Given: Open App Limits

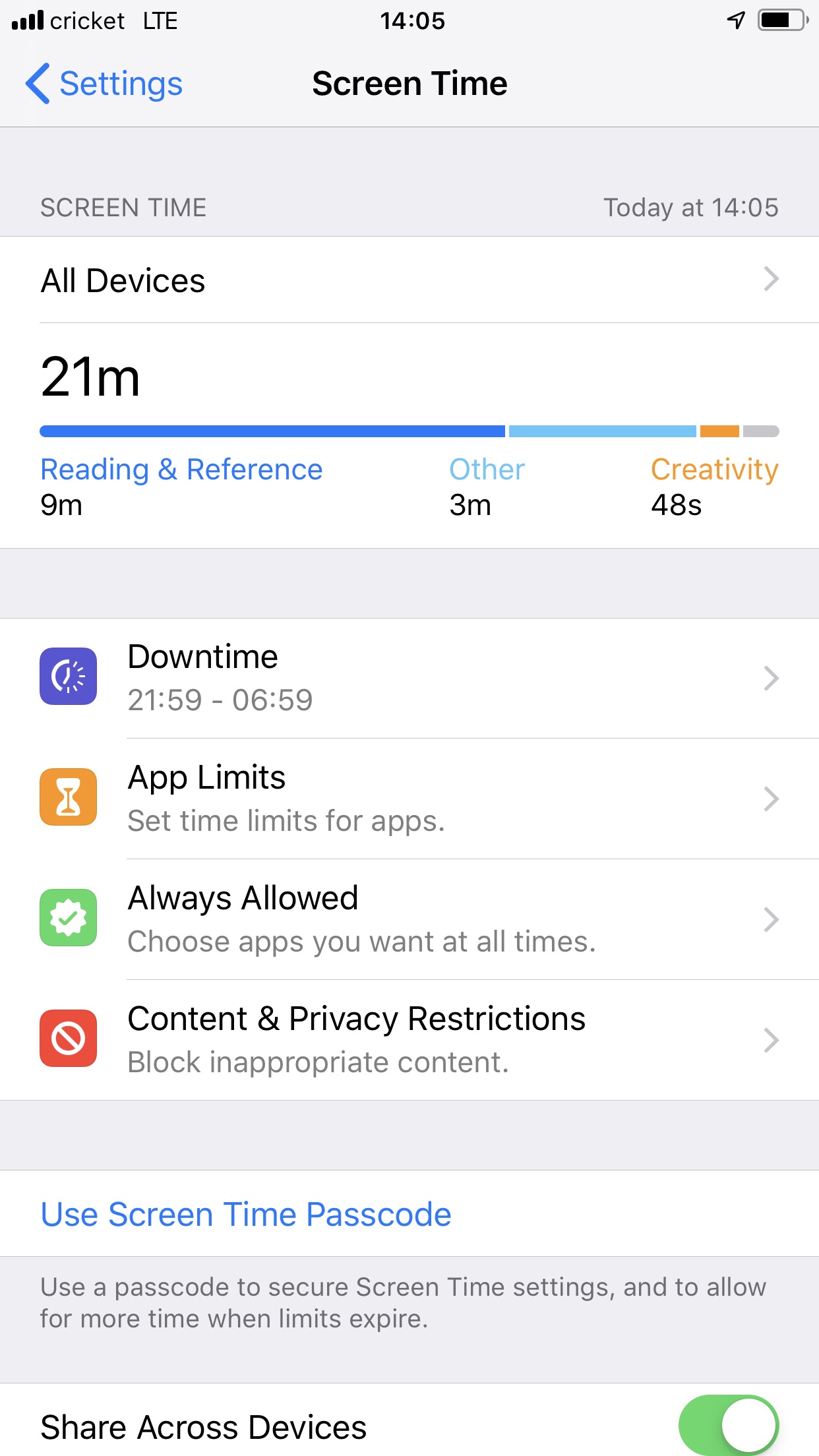Looking at the screenshot, I should tap(409, 799).
